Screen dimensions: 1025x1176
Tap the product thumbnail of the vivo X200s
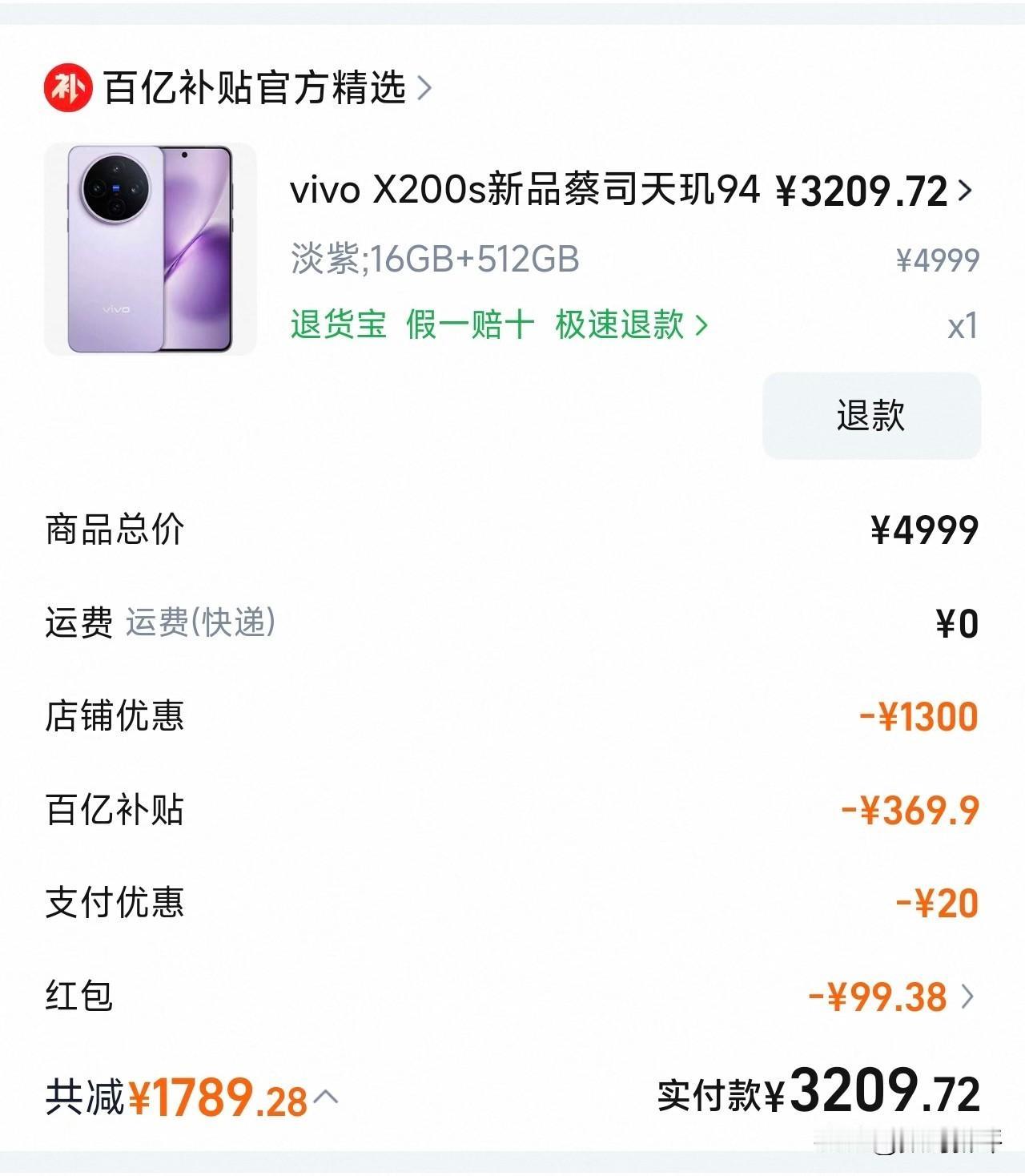[x=144, y=244]
